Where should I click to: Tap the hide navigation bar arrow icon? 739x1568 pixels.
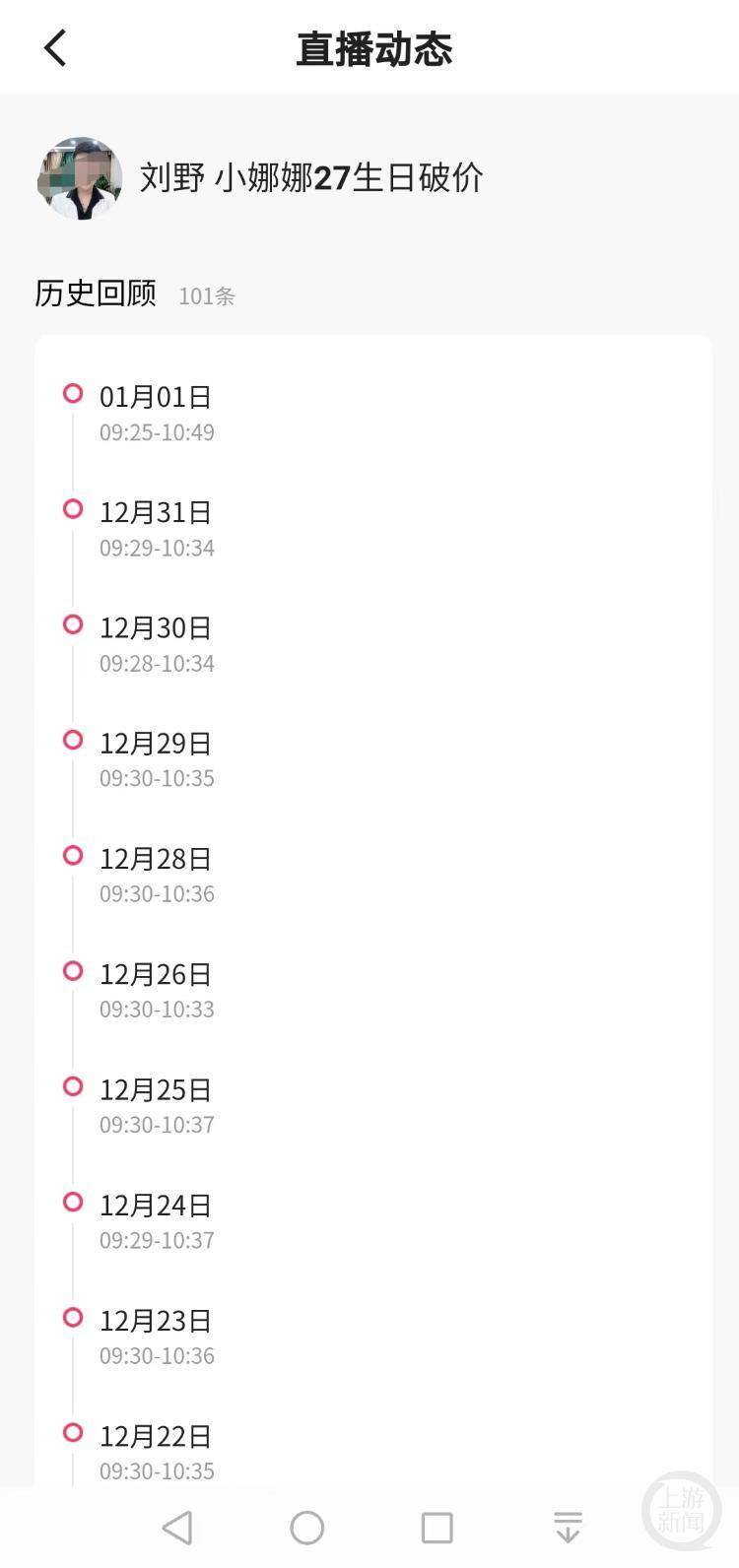click(x=568, y=1528)
